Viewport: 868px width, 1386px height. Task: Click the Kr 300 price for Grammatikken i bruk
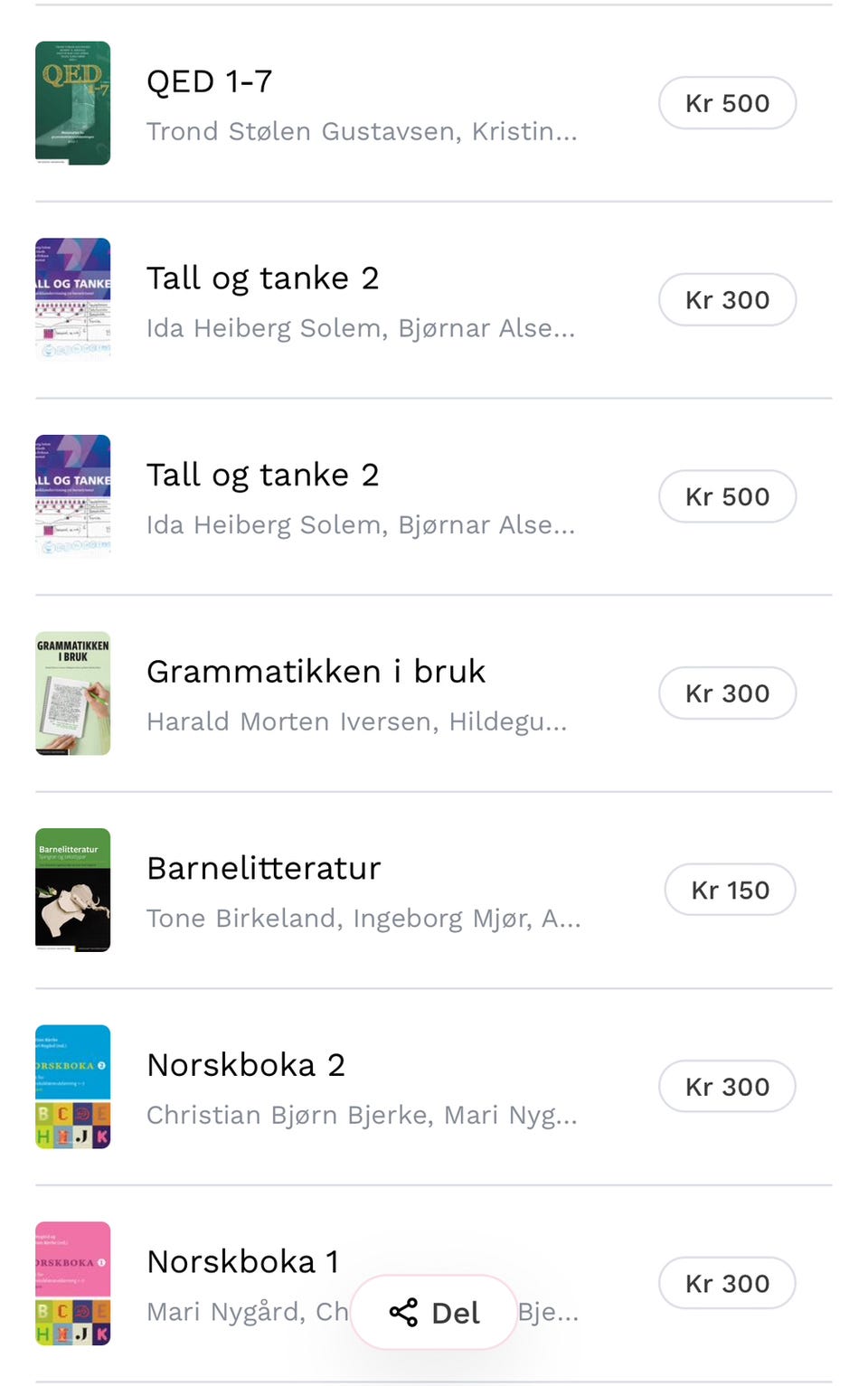[727, 693]
